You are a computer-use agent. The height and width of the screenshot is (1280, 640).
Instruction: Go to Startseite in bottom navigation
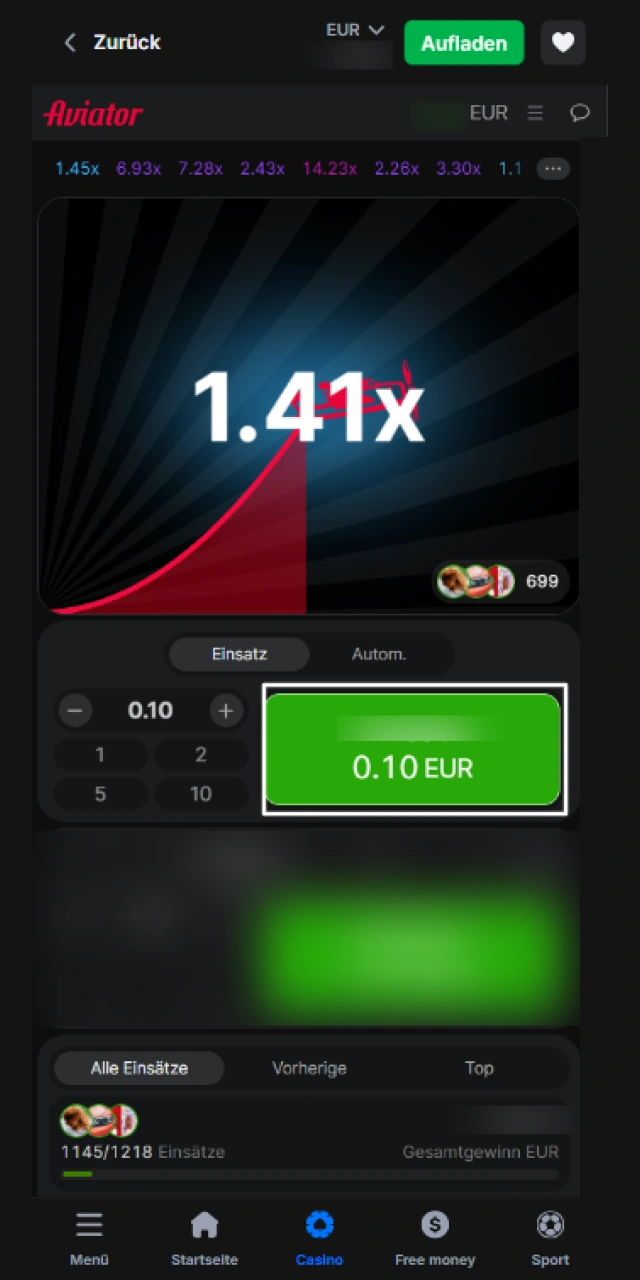tap(205, 1239)
